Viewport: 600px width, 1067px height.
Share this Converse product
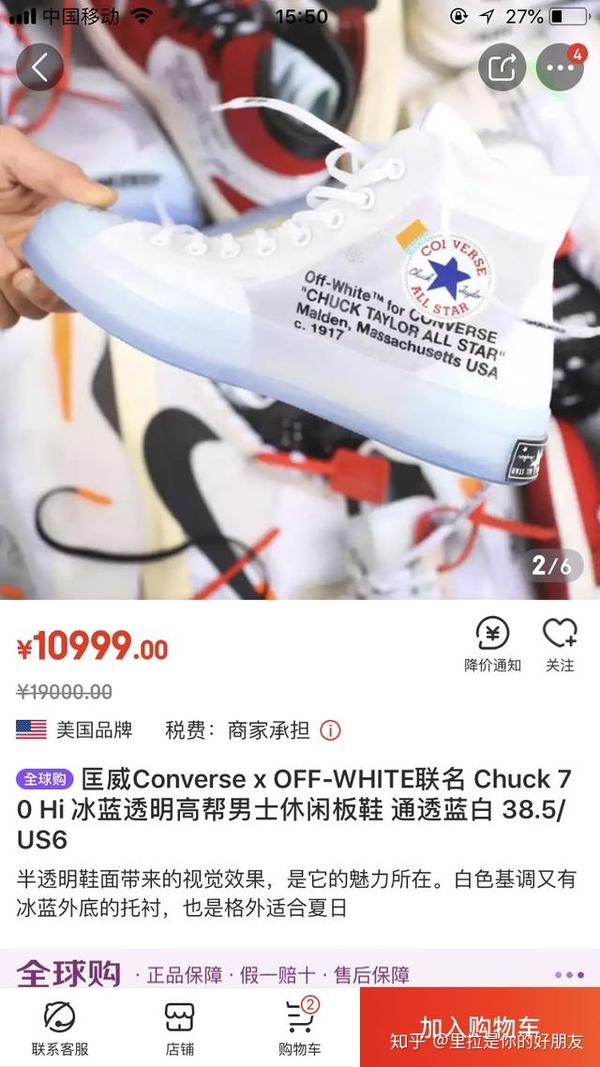click(501, 67)
